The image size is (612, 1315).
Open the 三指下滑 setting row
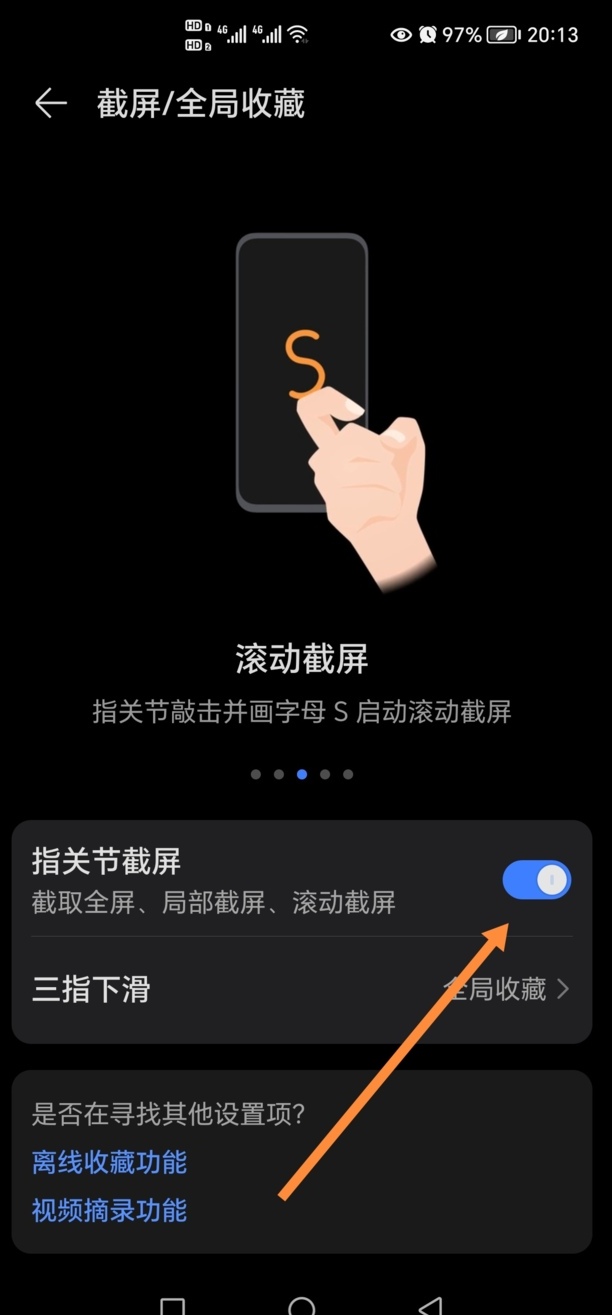pos(300,989)
